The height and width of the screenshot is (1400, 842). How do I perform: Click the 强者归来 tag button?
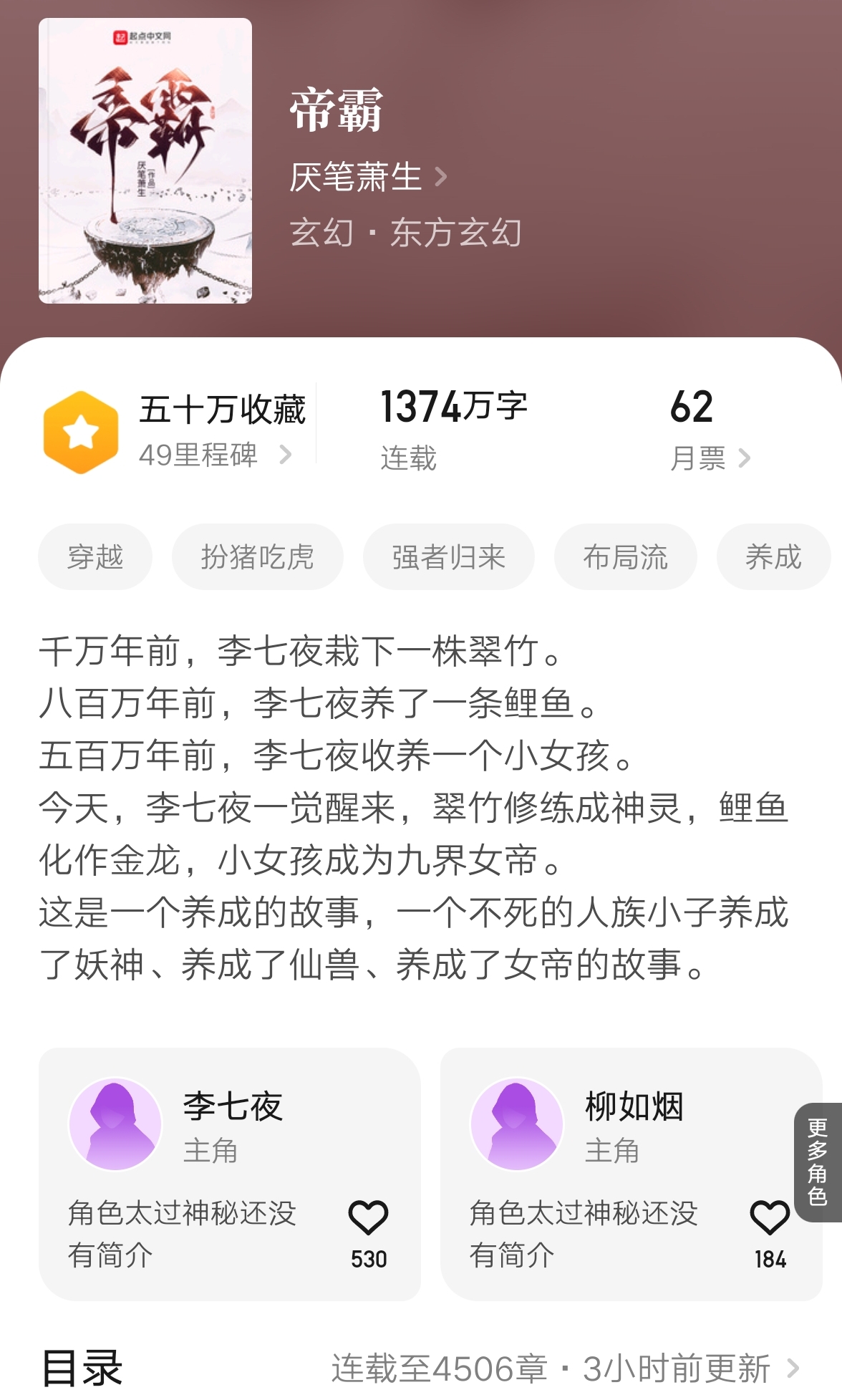pos(448,557)
